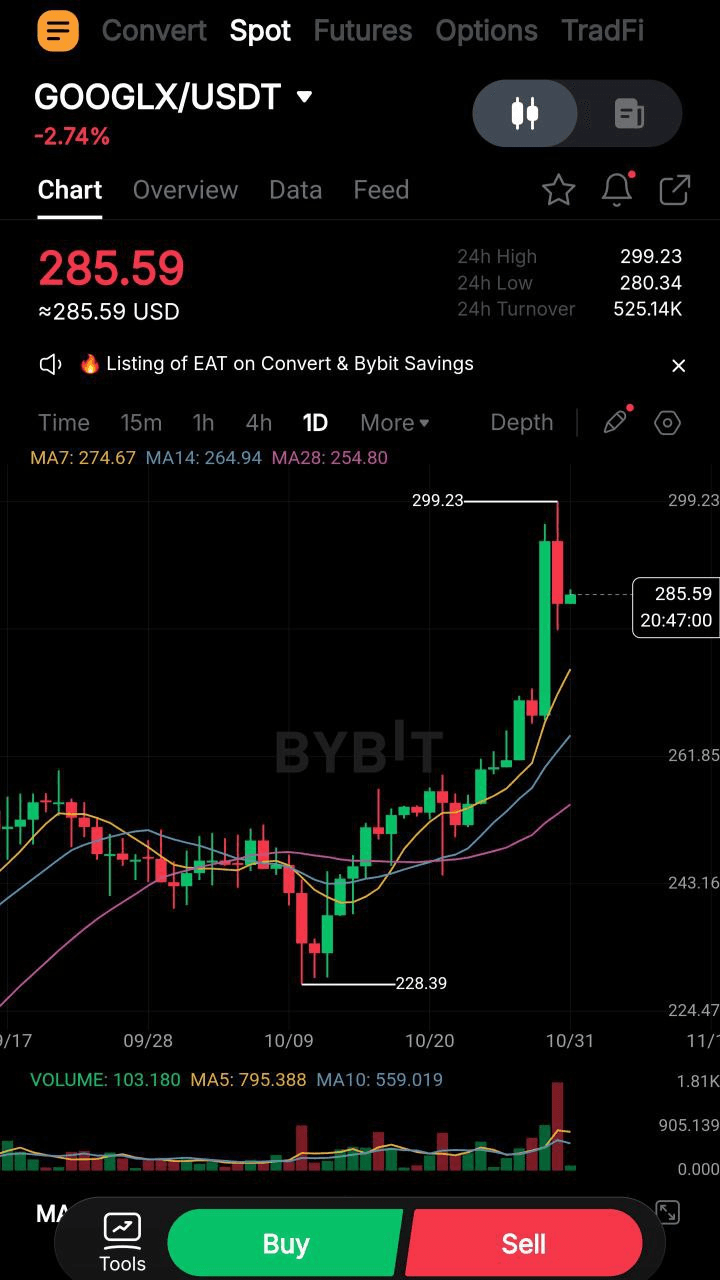Image resolution: width=720 pixels, height=1280 pixels.
Task: Open the Depth chart view
Action: tap(521, 423)
